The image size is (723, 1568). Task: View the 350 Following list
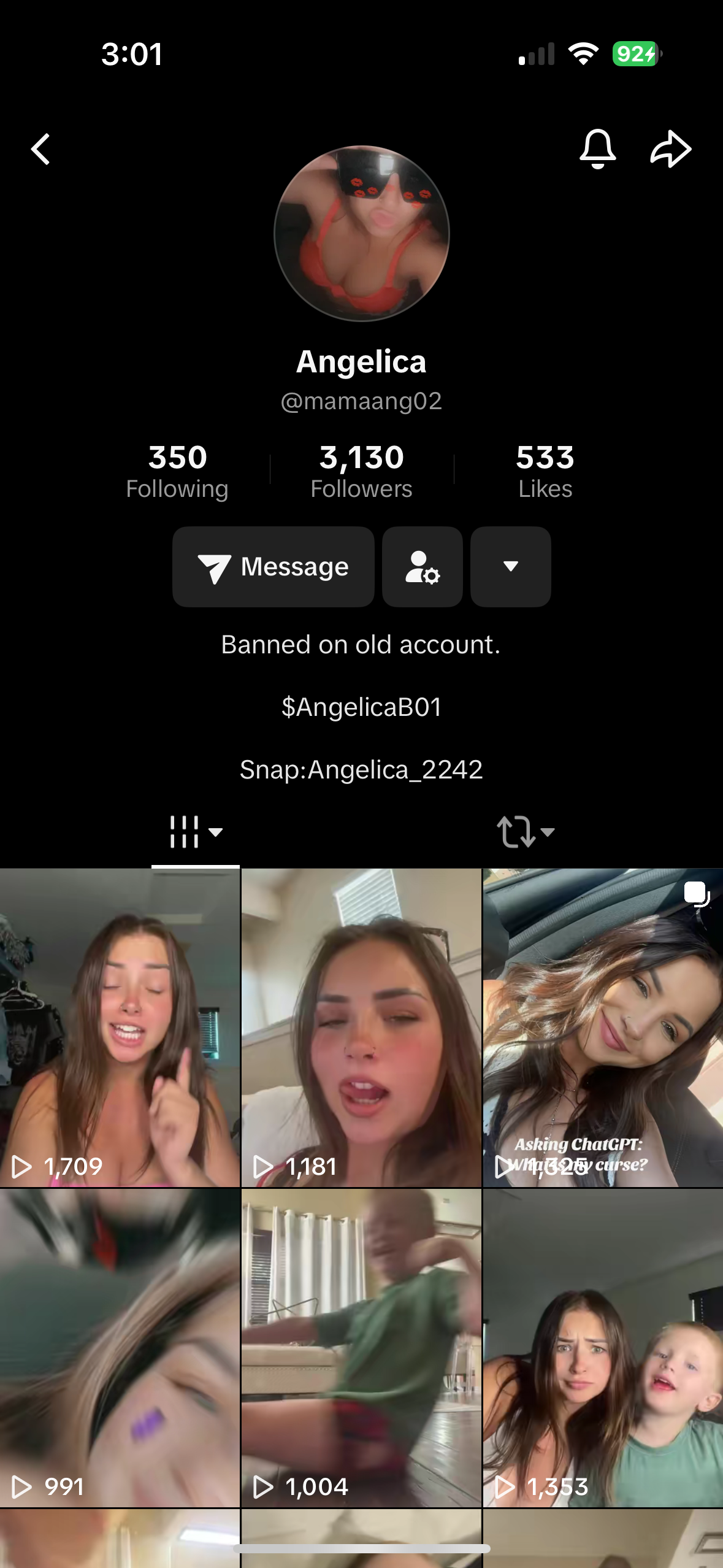(x=177, y=471)
